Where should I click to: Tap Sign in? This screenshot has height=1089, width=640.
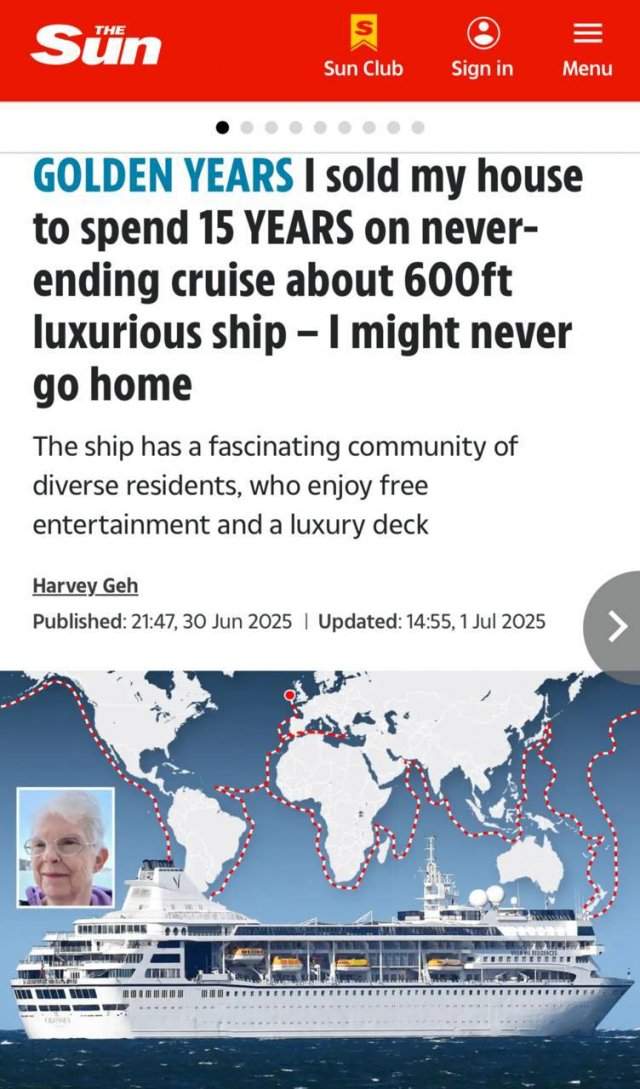pyautogui.click(x=482, y=48)
